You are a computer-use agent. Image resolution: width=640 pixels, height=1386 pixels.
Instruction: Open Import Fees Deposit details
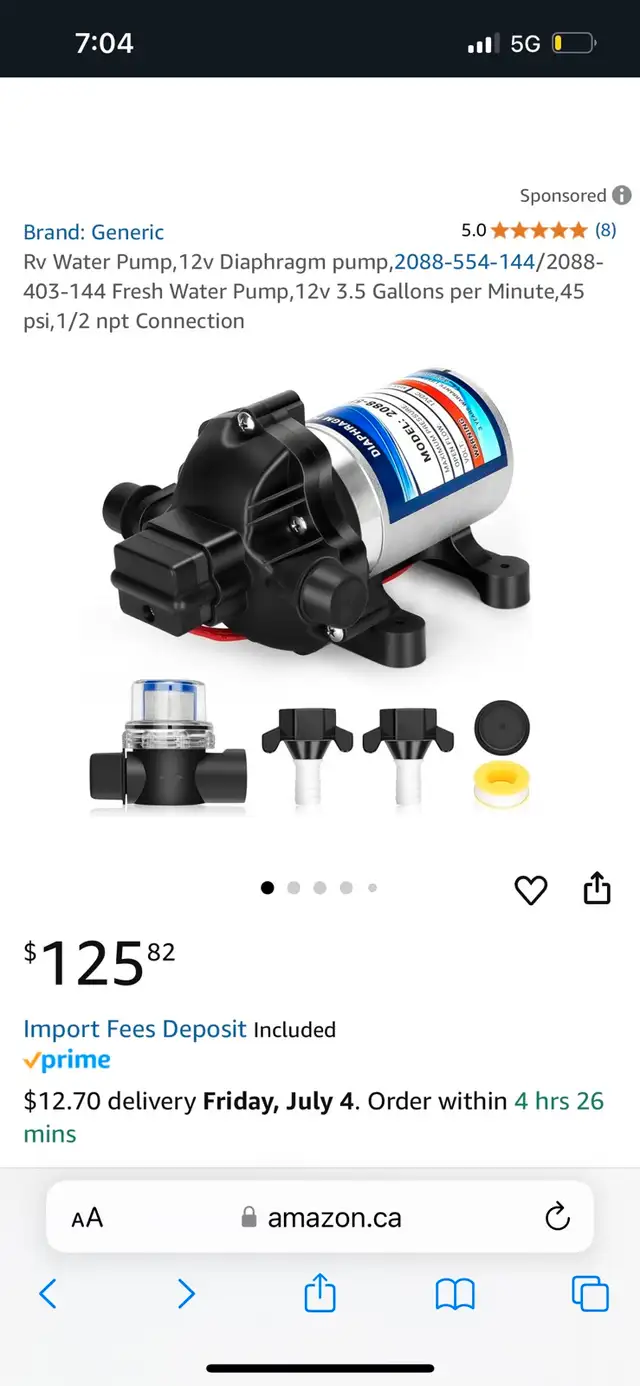tap(135, 1029)
